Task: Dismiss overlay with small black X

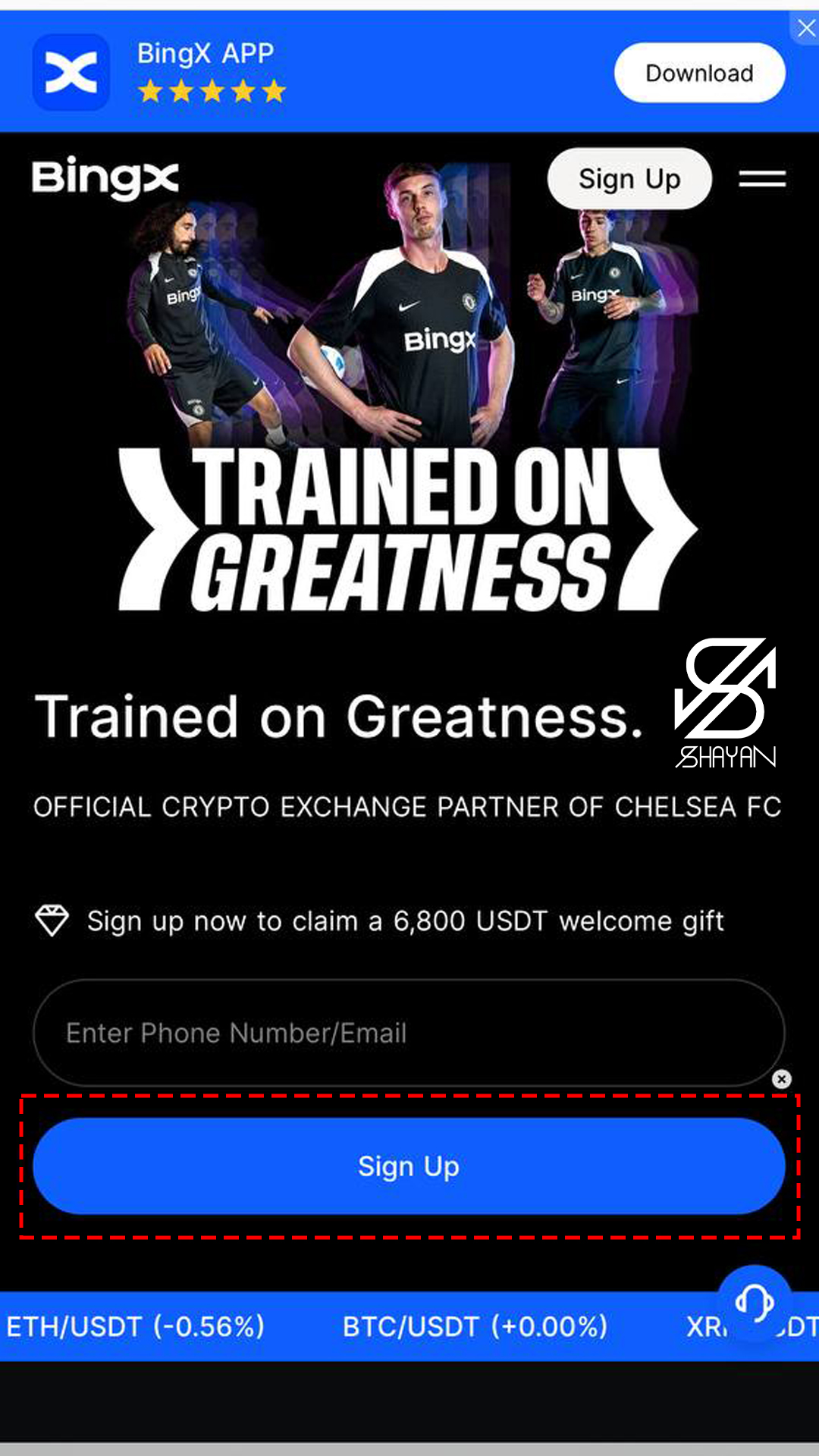Action: point(782,1079)
